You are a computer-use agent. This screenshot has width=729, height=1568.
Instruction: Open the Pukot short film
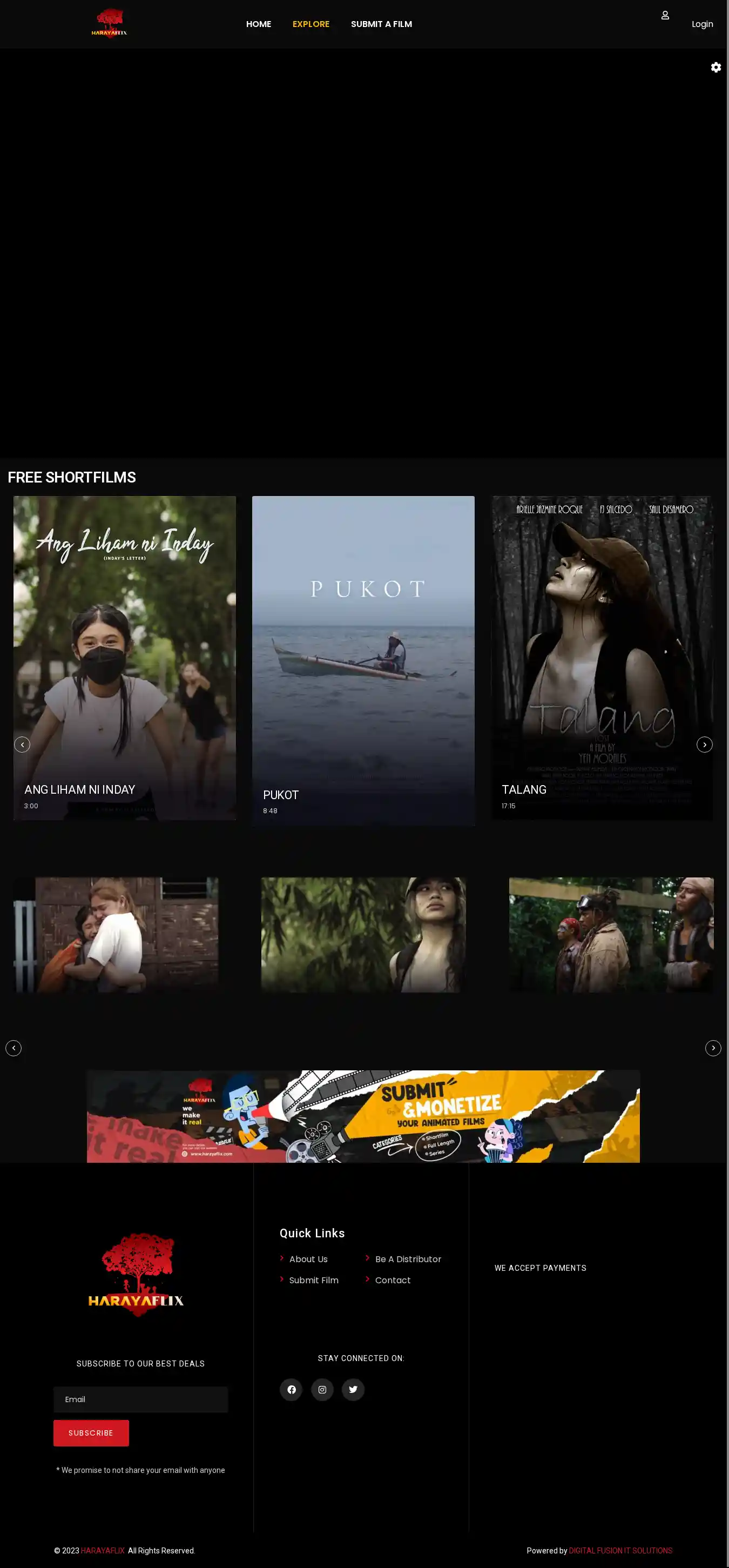pos(363,660)
